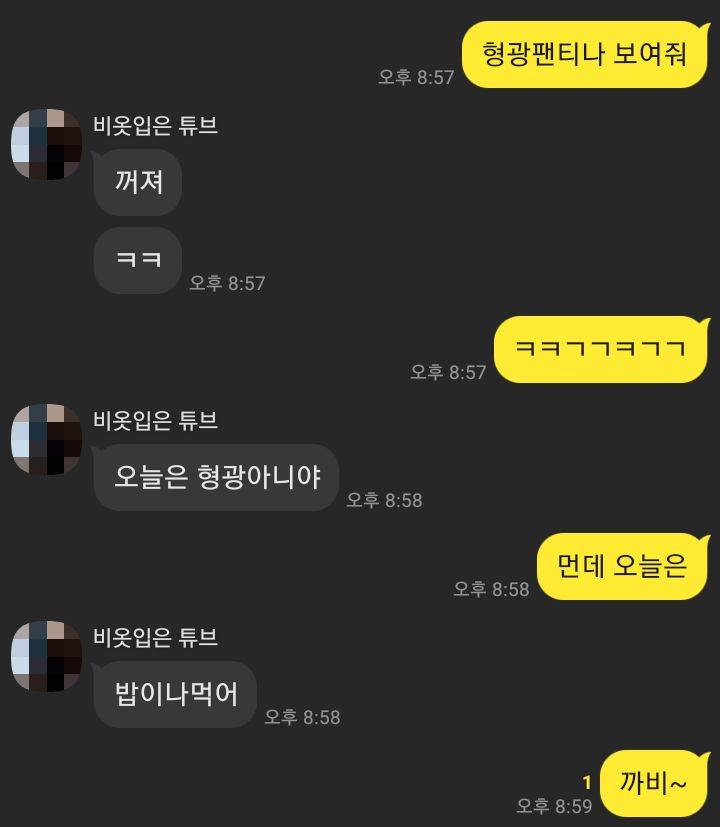Viewport: 720px width, 827px height.
Task: Select the 오후 8:58 timestamp near 먼데 오늘은
Action: click(x=492, y=588)
